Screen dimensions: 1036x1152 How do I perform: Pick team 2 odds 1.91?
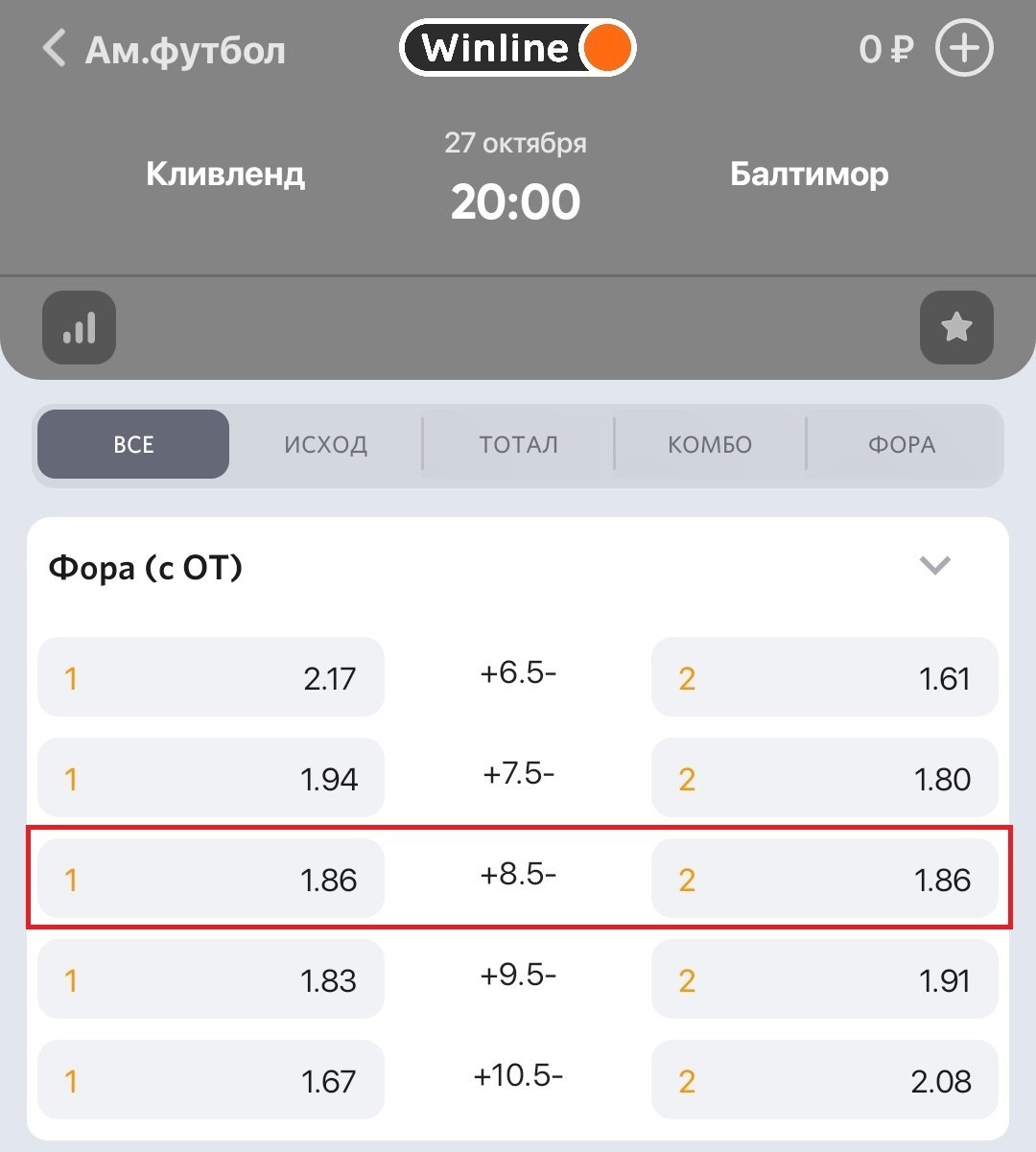point(825,979)
